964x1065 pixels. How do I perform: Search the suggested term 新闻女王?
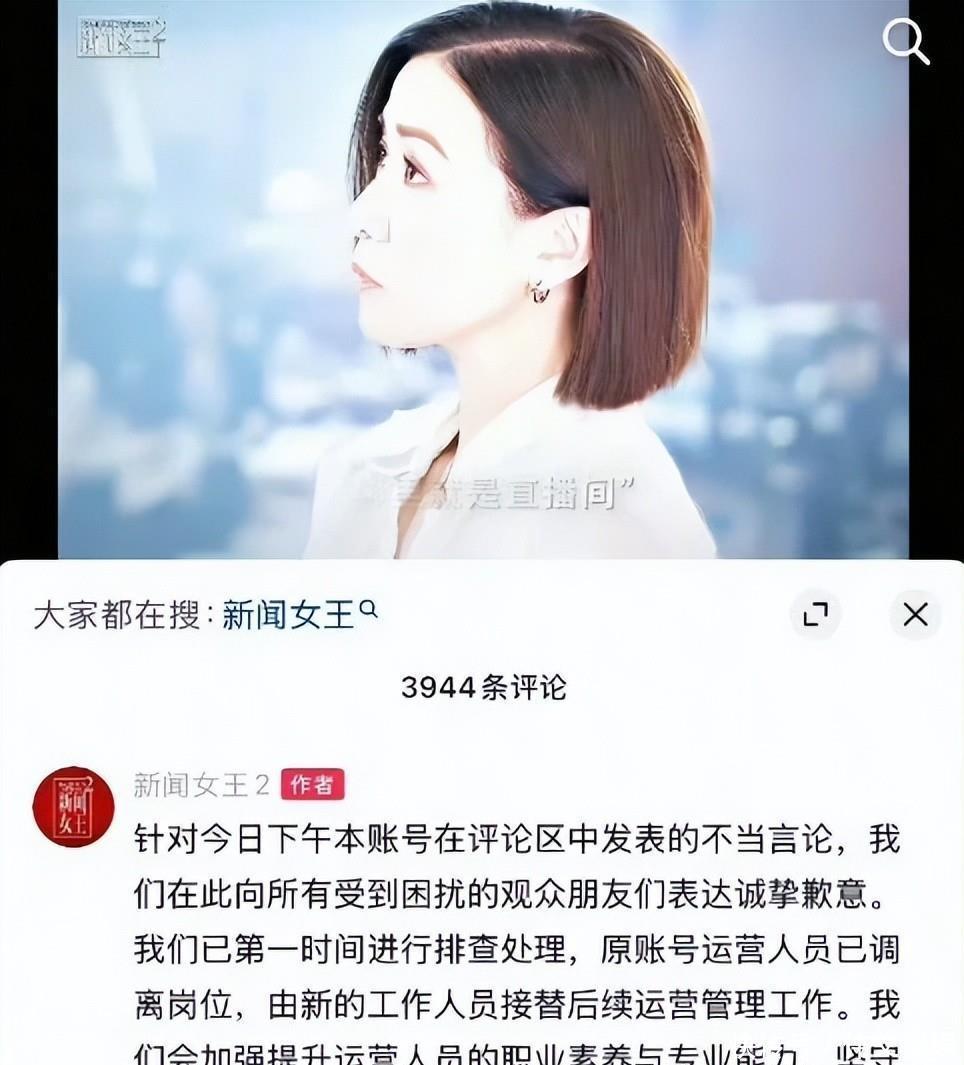pyautogui.click(x=299, y=615)
